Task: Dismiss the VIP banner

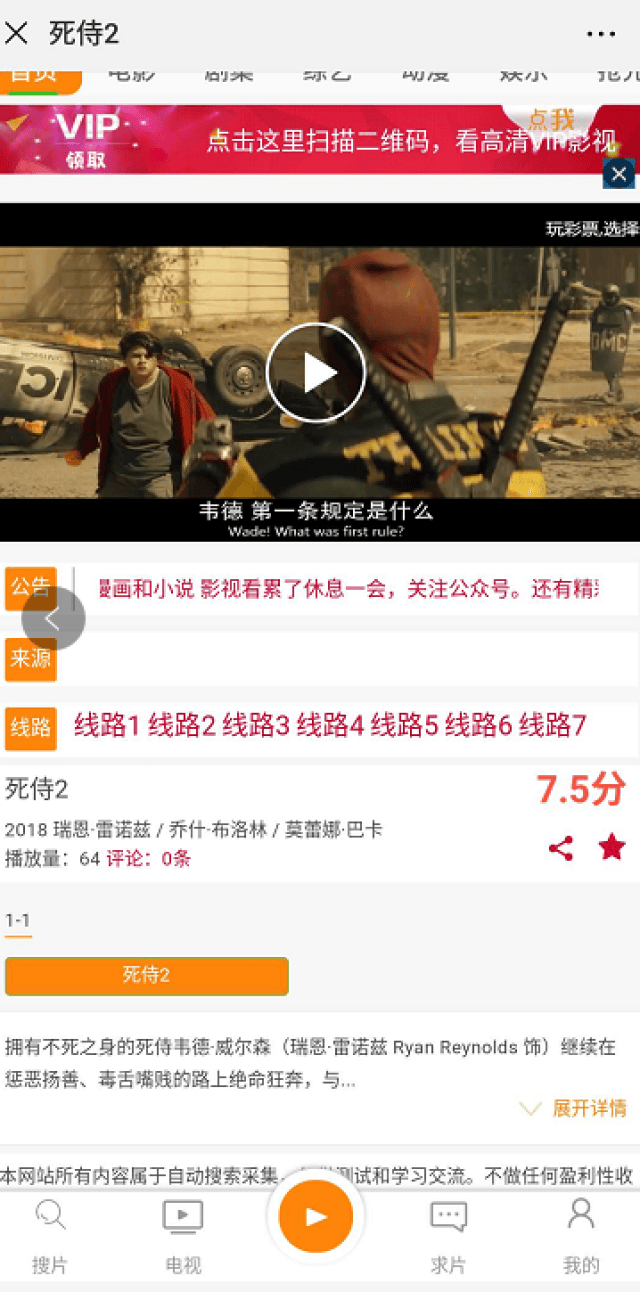Action: coord(619,174)
